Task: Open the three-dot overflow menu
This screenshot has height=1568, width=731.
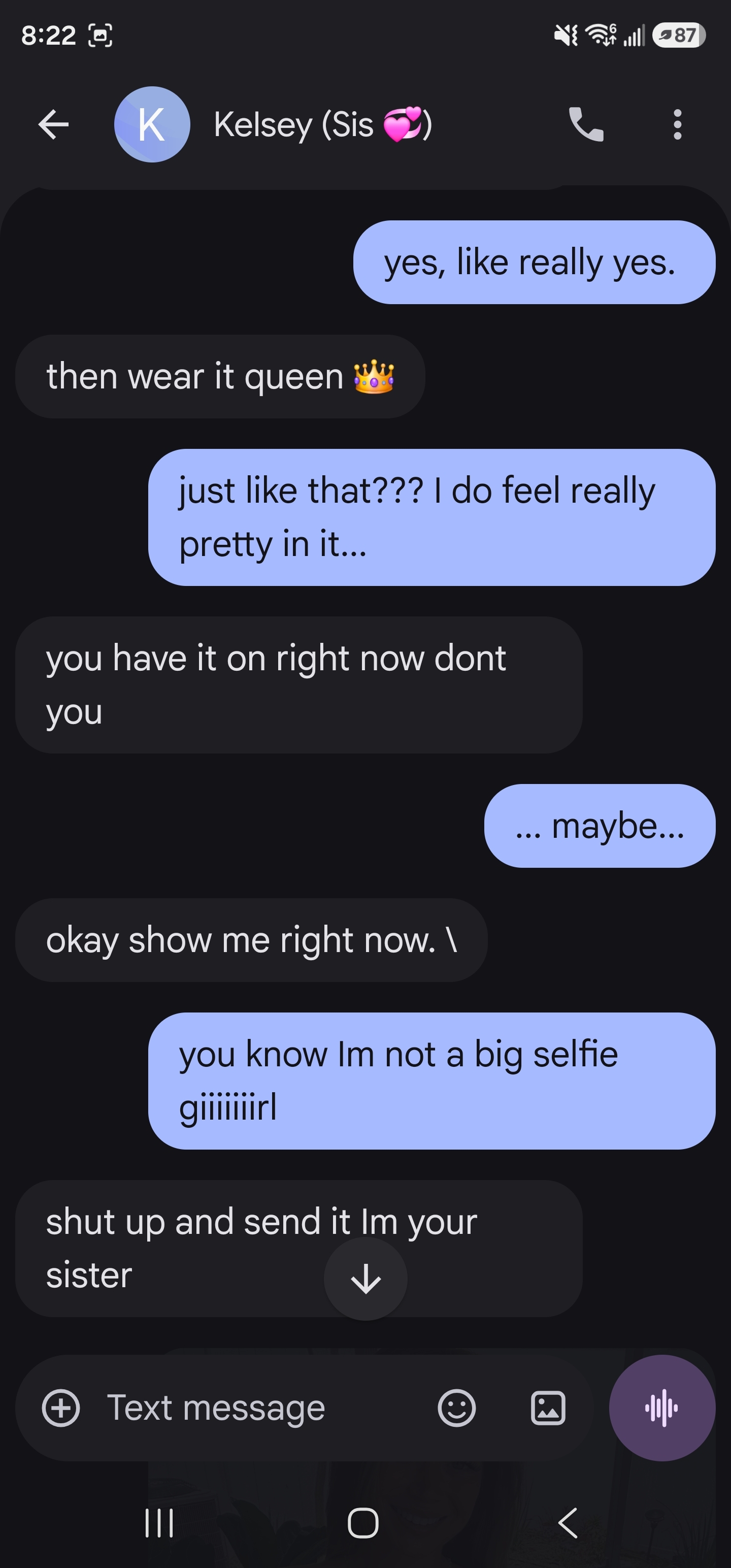Action: (677, 125)
